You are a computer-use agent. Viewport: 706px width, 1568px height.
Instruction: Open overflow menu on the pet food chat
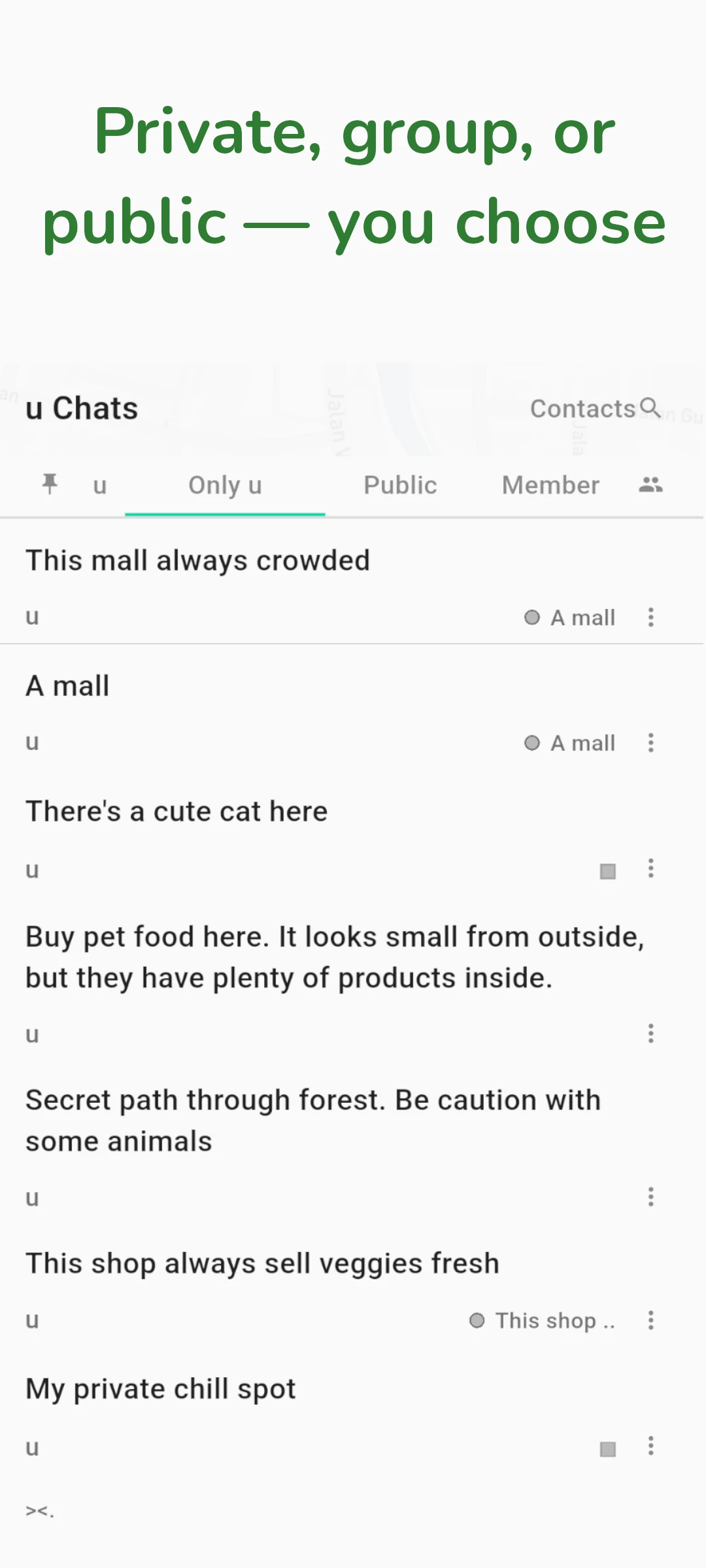651,1034
